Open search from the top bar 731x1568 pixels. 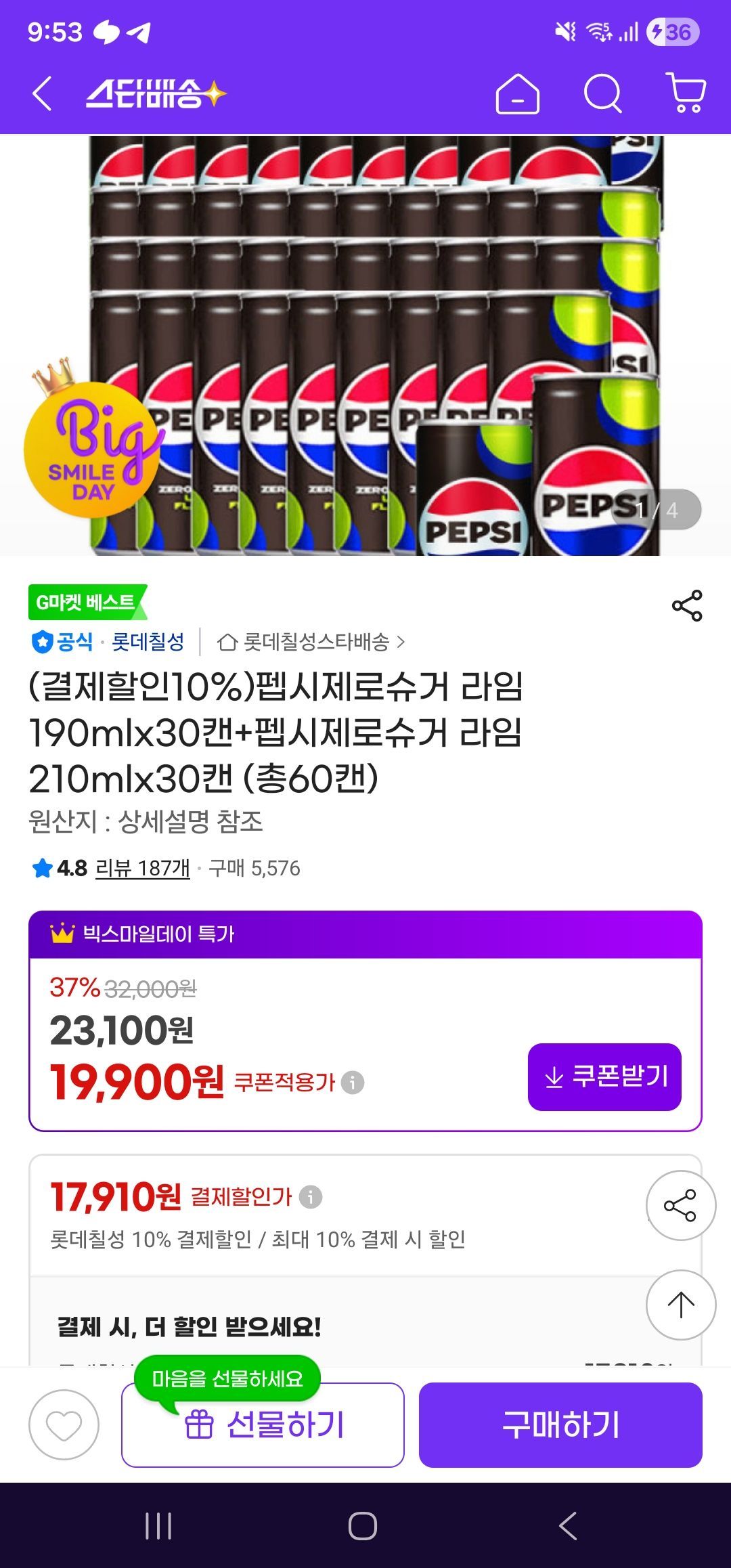602,93
